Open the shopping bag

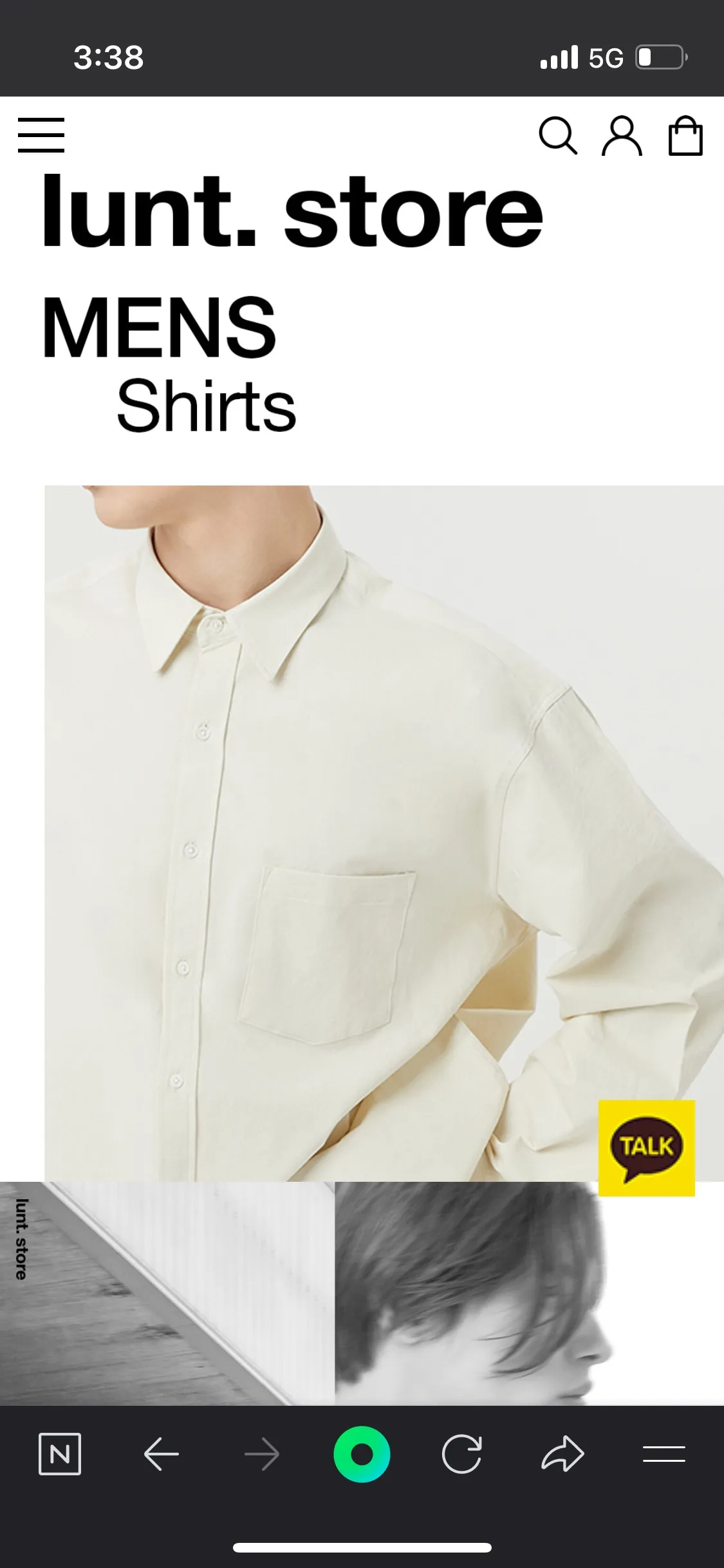685,136
